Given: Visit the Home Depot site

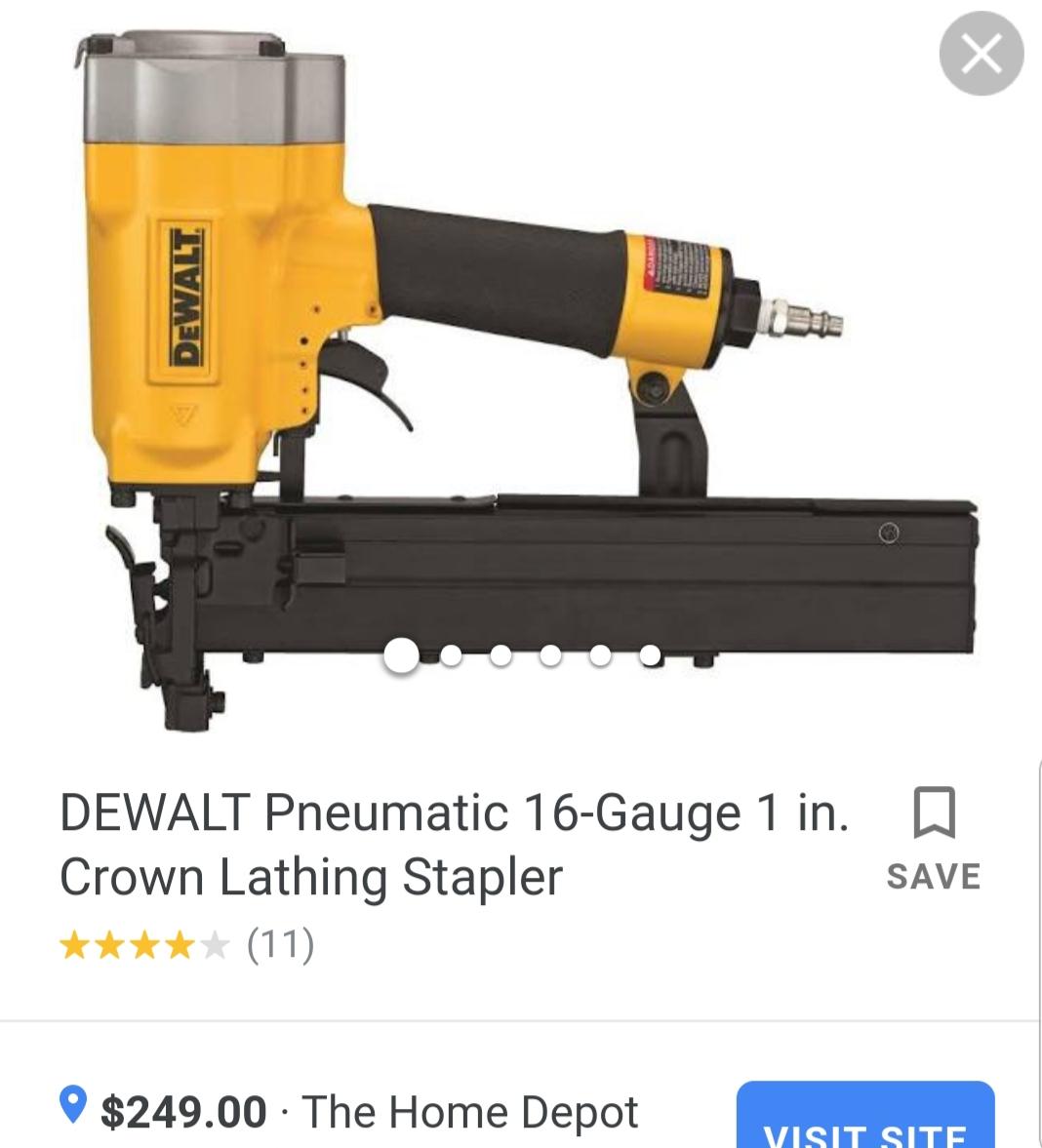Looking at the screenshot, I should pyautogui.click(x=864, y=1125).
